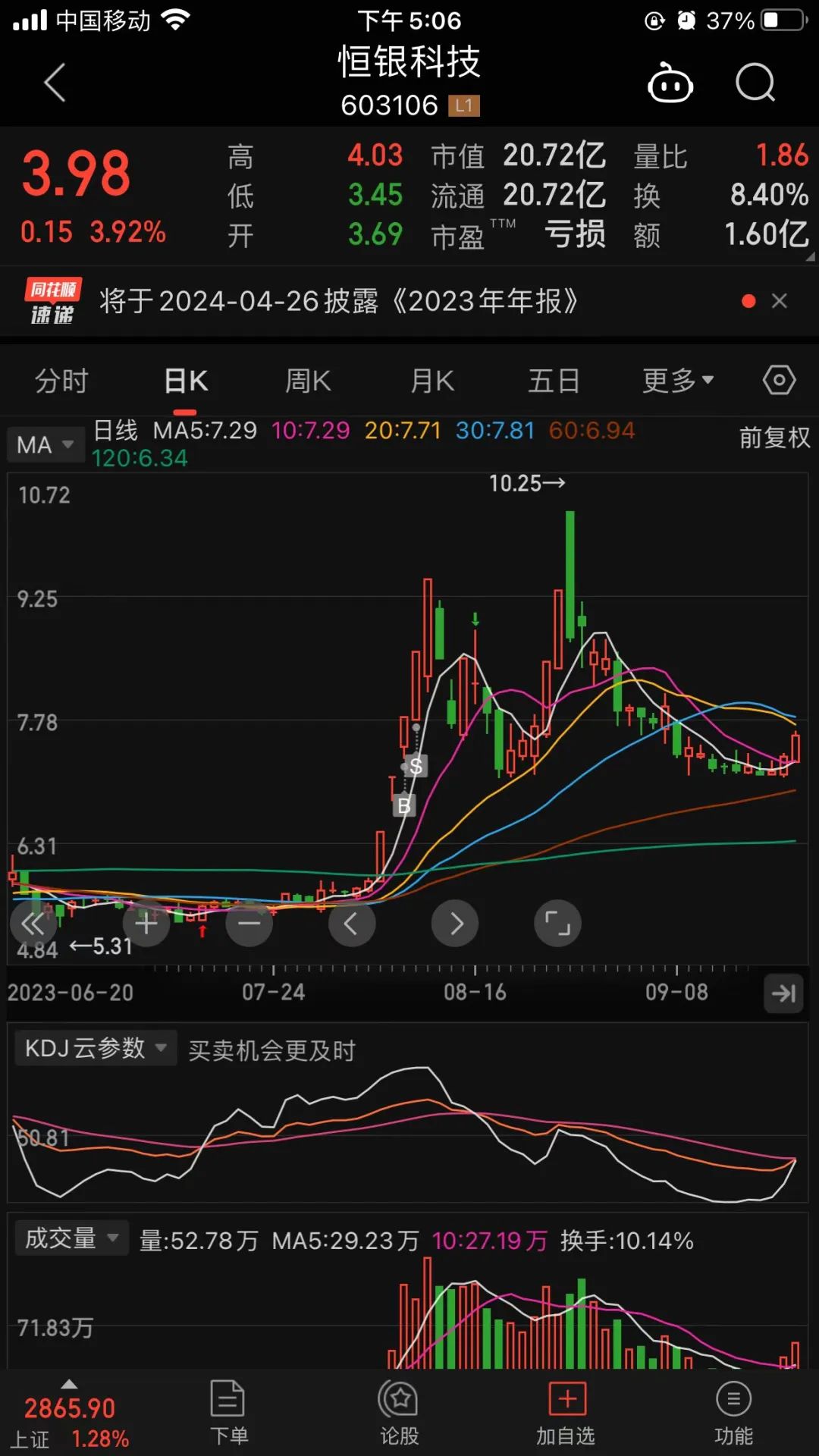The width and height of the screenshot is (819, 1456).
Task: Switch to the 五日 chart tab
Action: pos(554,381)
